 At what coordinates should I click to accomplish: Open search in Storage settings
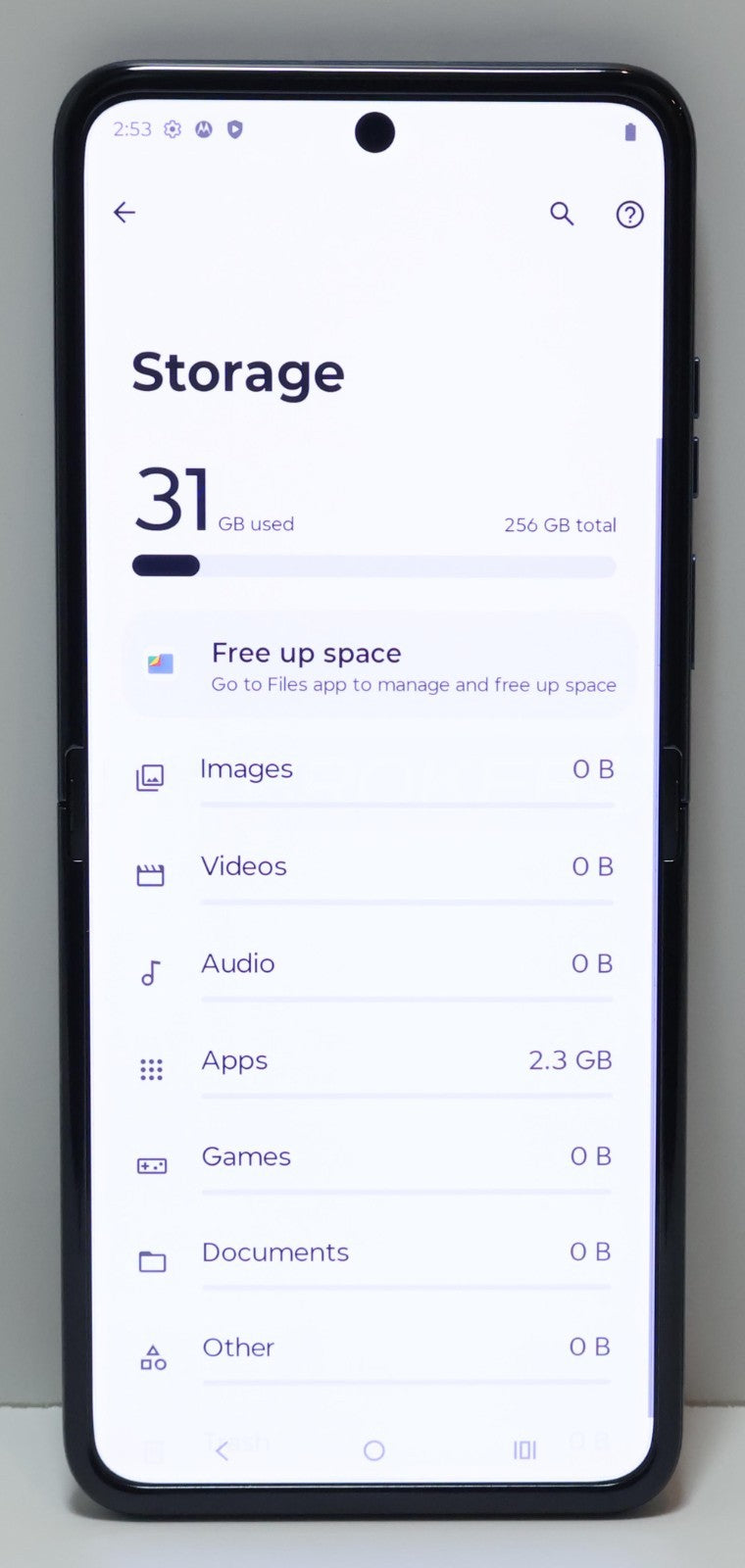click(x=562, y=214)
